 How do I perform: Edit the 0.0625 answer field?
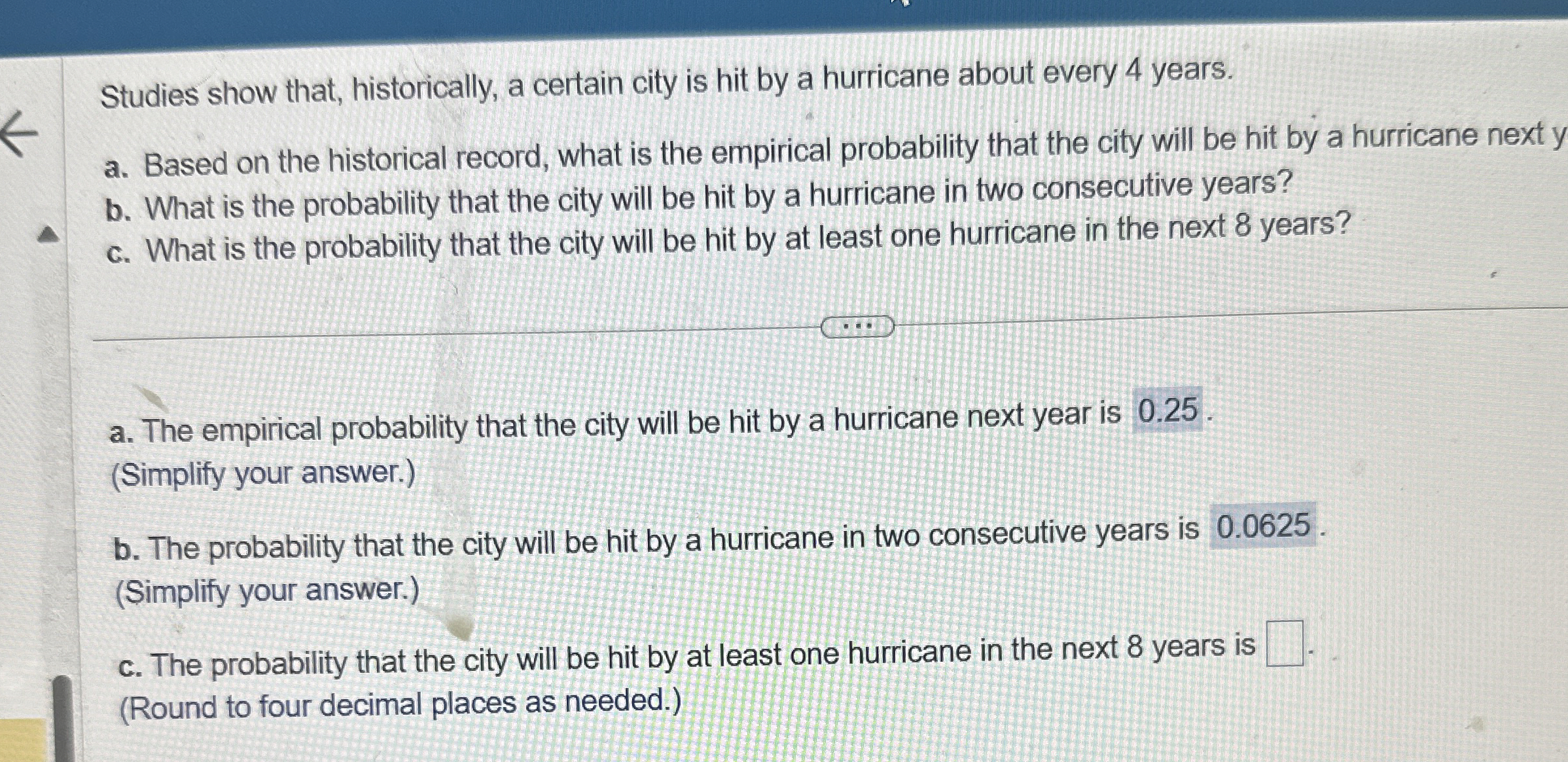tap(1263, 526)
